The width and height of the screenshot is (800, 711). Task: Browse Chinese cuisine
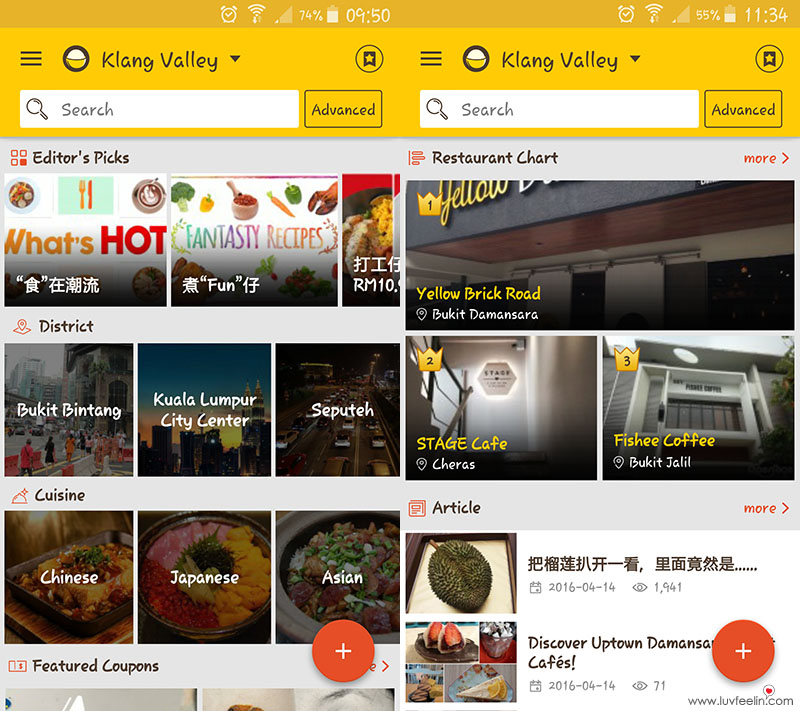coord(69,577)
